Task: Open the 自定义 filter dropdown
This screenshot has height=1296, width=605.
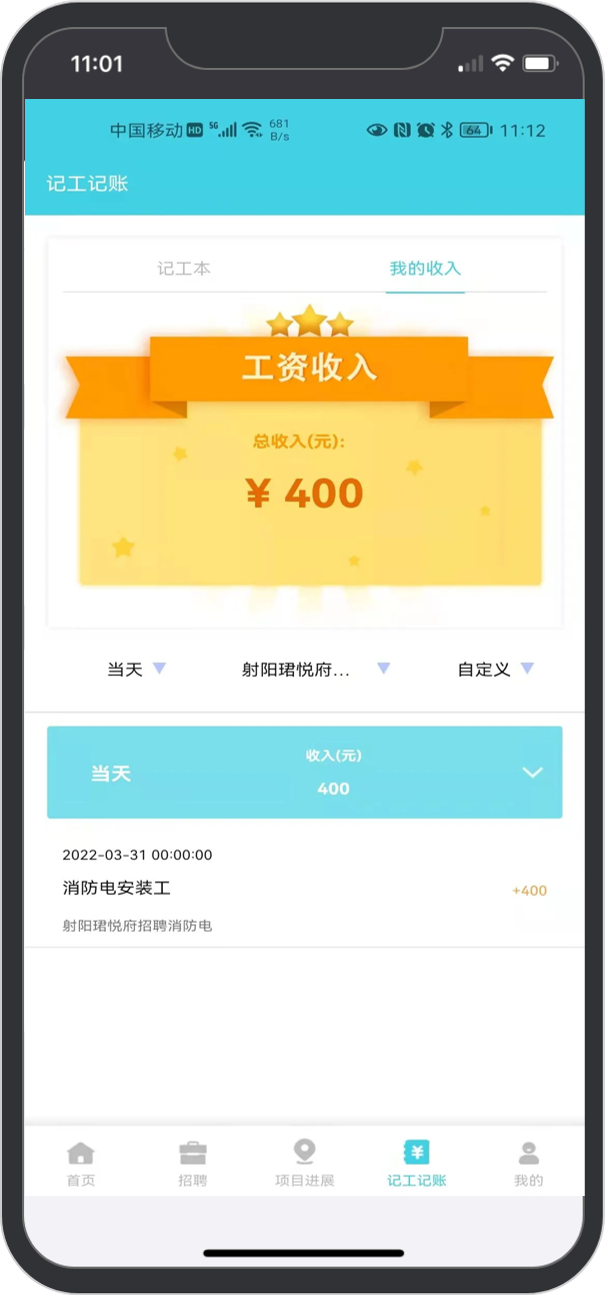Action: pos(495,669)
